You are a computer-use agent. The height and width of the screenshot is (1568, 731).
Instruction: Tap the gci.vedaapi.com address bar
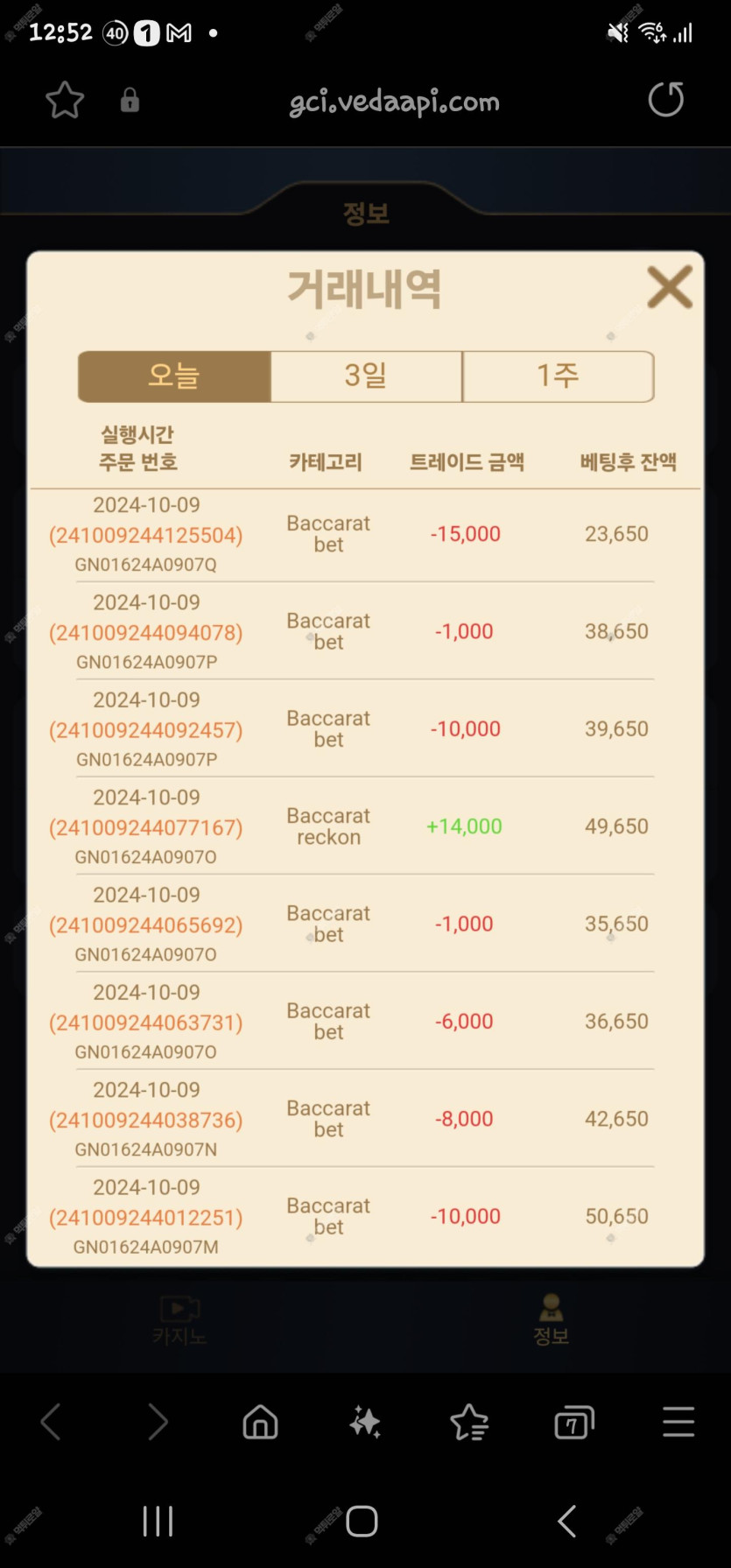[x=394, y=102]
